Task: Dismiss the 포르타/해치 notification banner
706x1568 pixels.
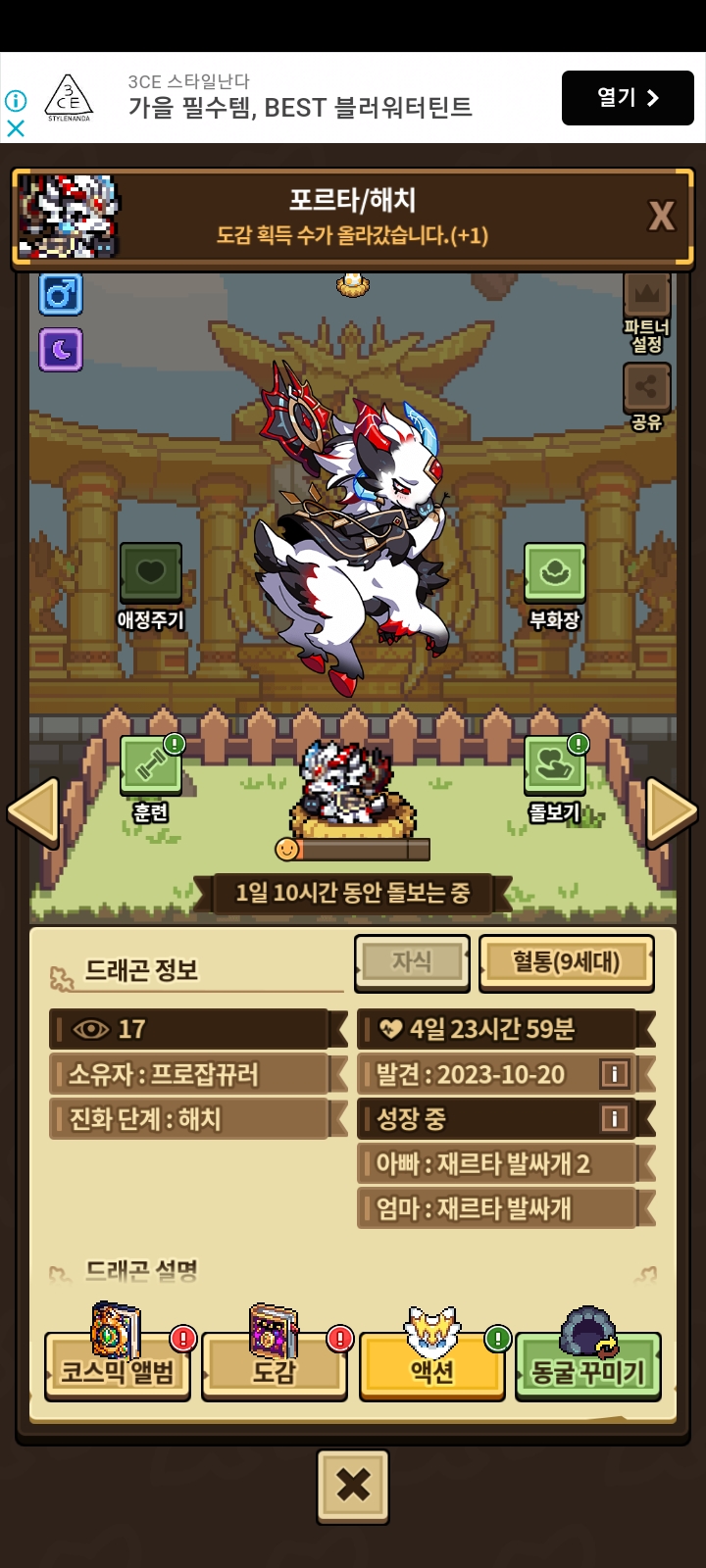Action: click(x=662, y=216)
